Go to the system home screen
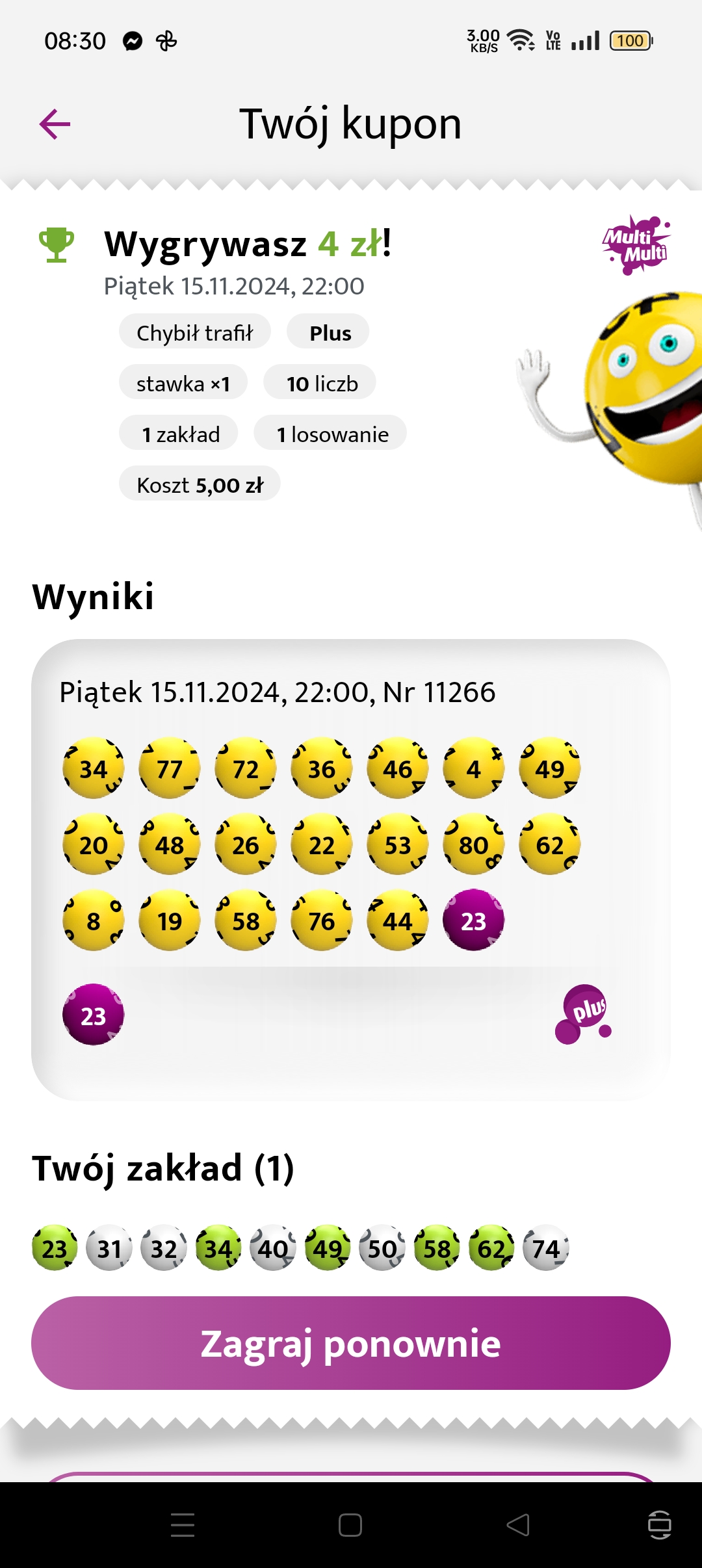Viewport: 702px width, 1568px height. (350, 1525)
